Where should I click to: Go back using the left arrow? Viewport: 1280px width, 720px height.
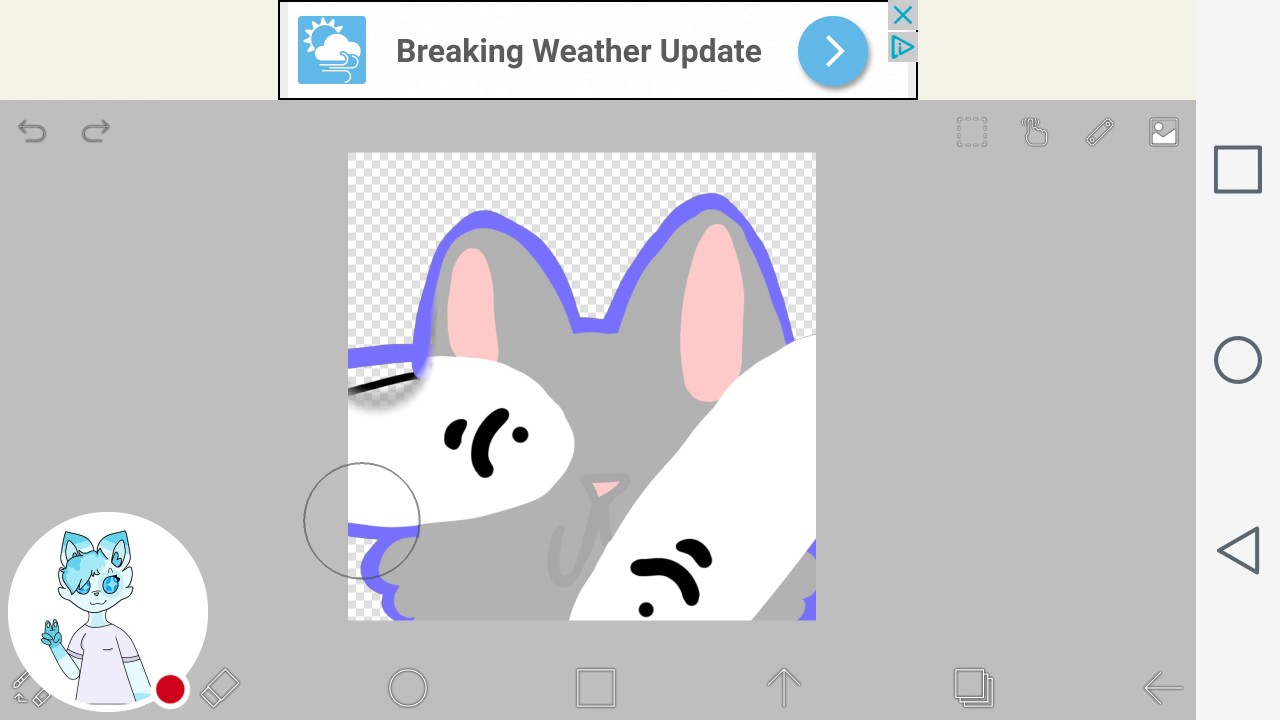1163,688
